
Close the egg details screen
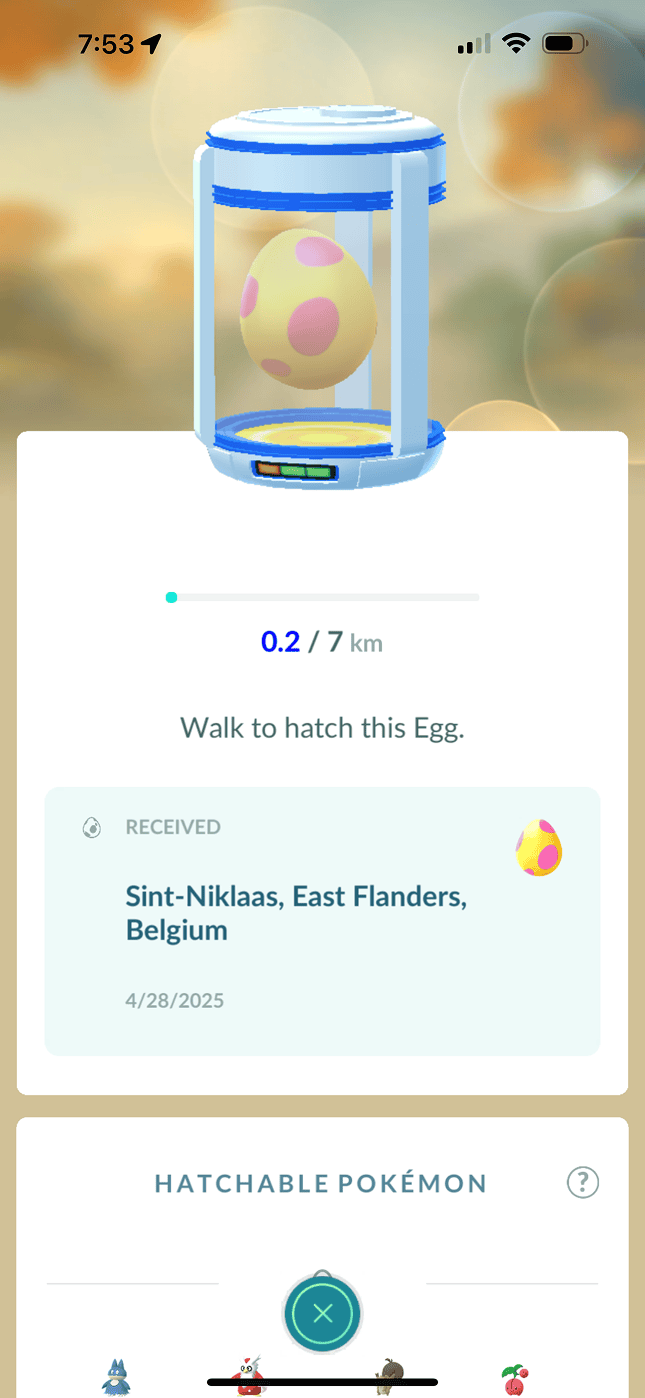coord(322,1313)
